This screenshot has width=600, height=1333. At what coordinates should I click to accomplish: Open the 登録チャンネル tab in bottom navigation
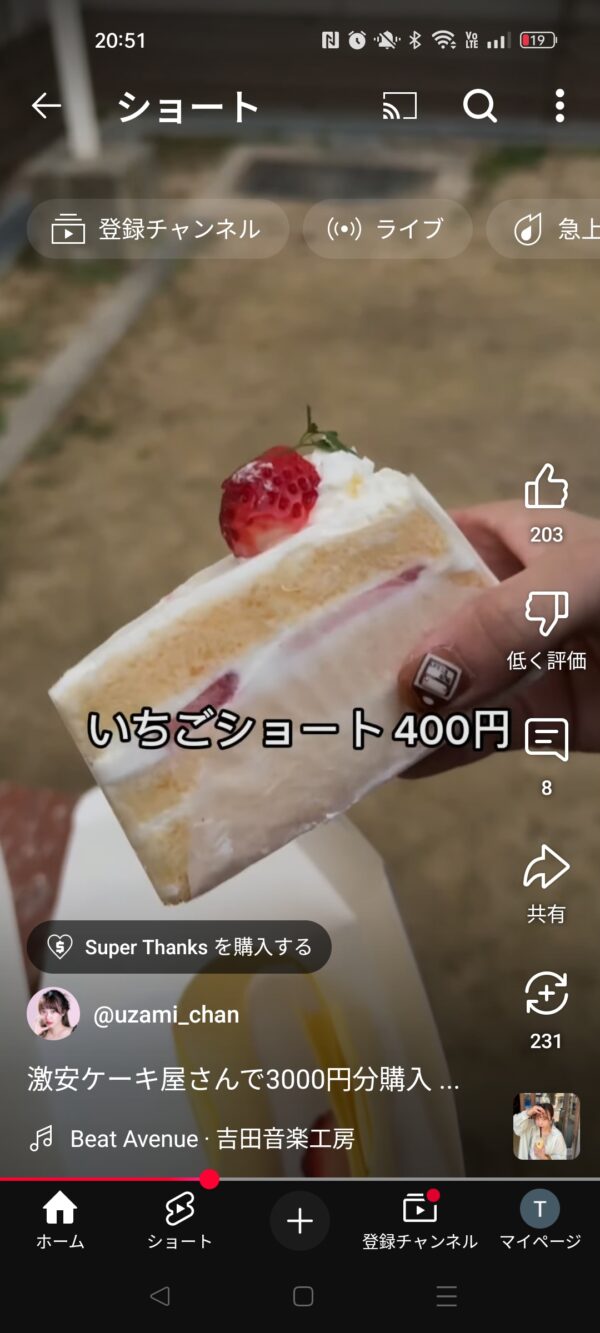(x=420, y=1221)
